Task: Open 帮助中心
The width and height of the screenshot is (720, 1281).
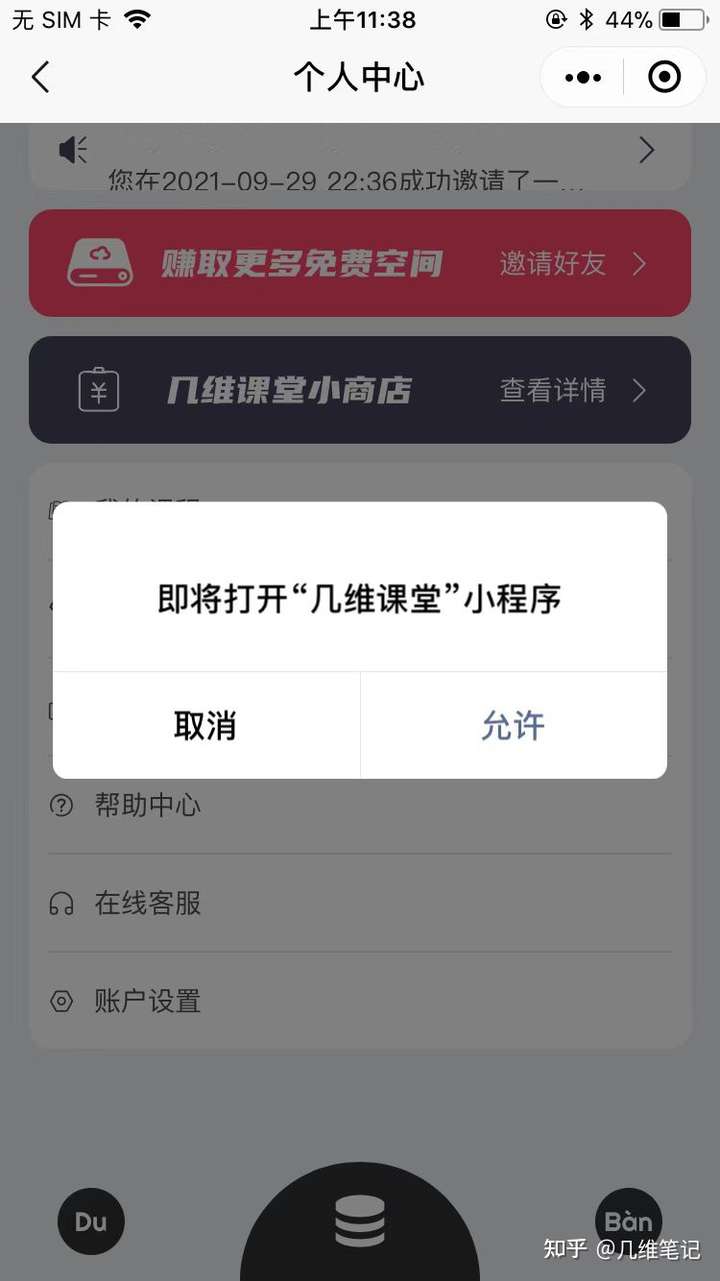Action: point(148,805)
